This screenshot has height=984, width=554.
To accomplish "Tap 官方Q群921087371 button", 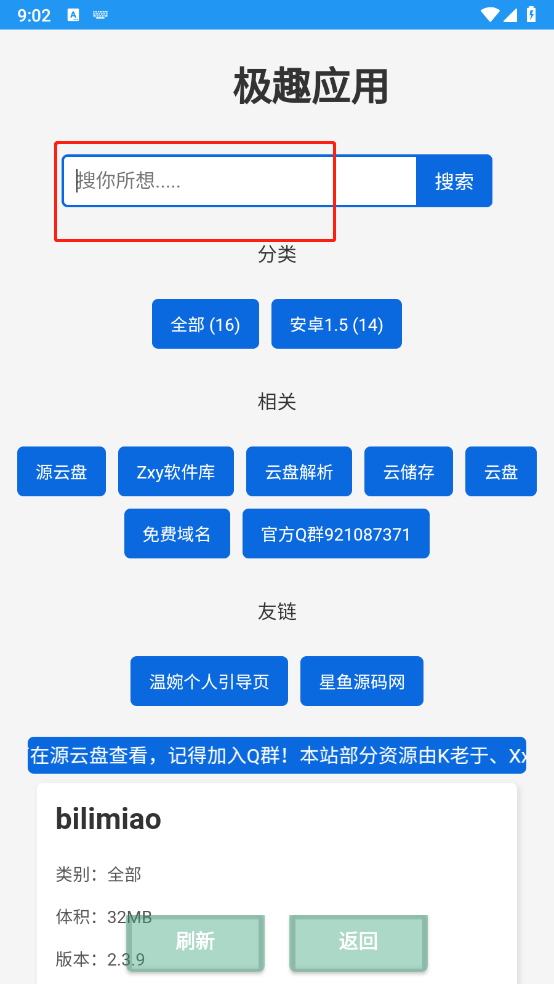I will pos(336,533).
